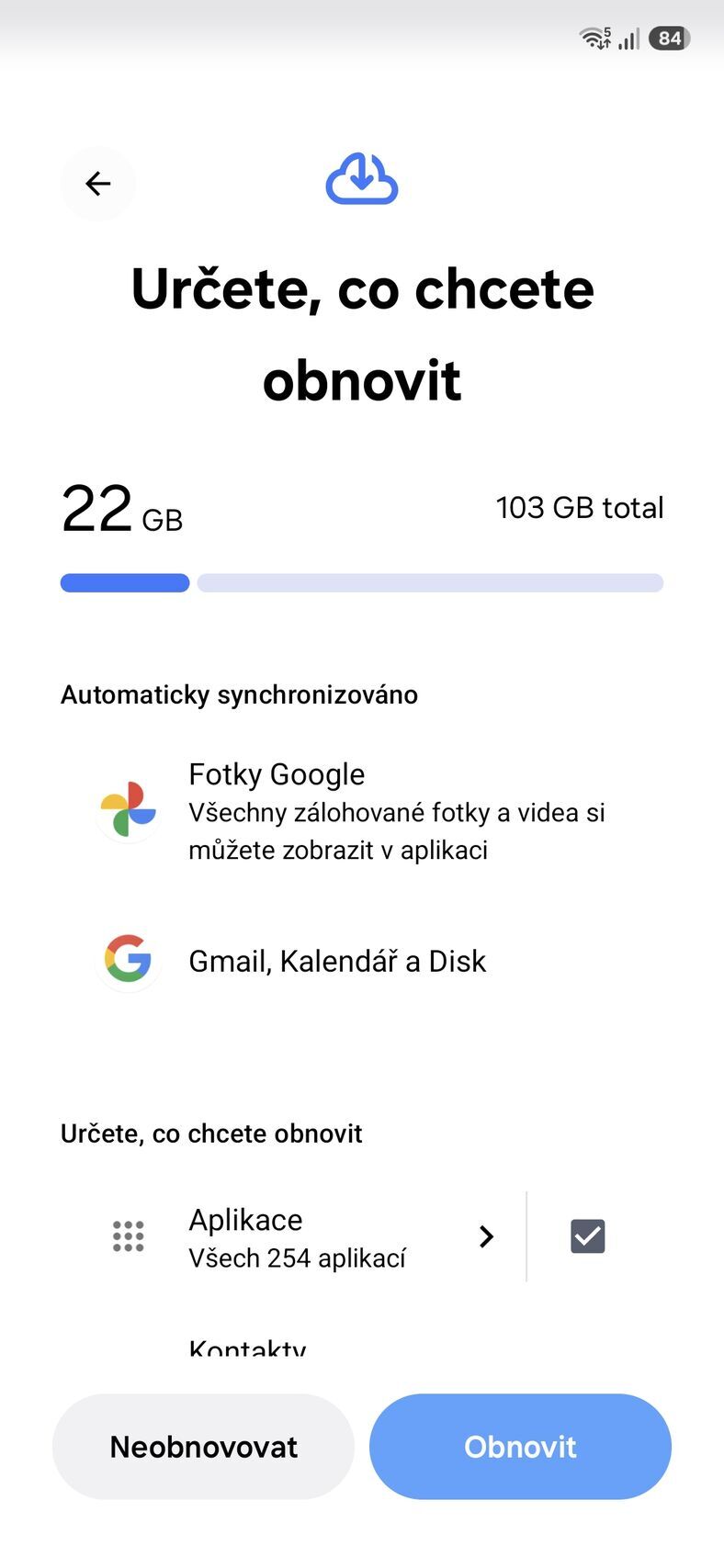Click the Wi-Fi status icon

592,38
